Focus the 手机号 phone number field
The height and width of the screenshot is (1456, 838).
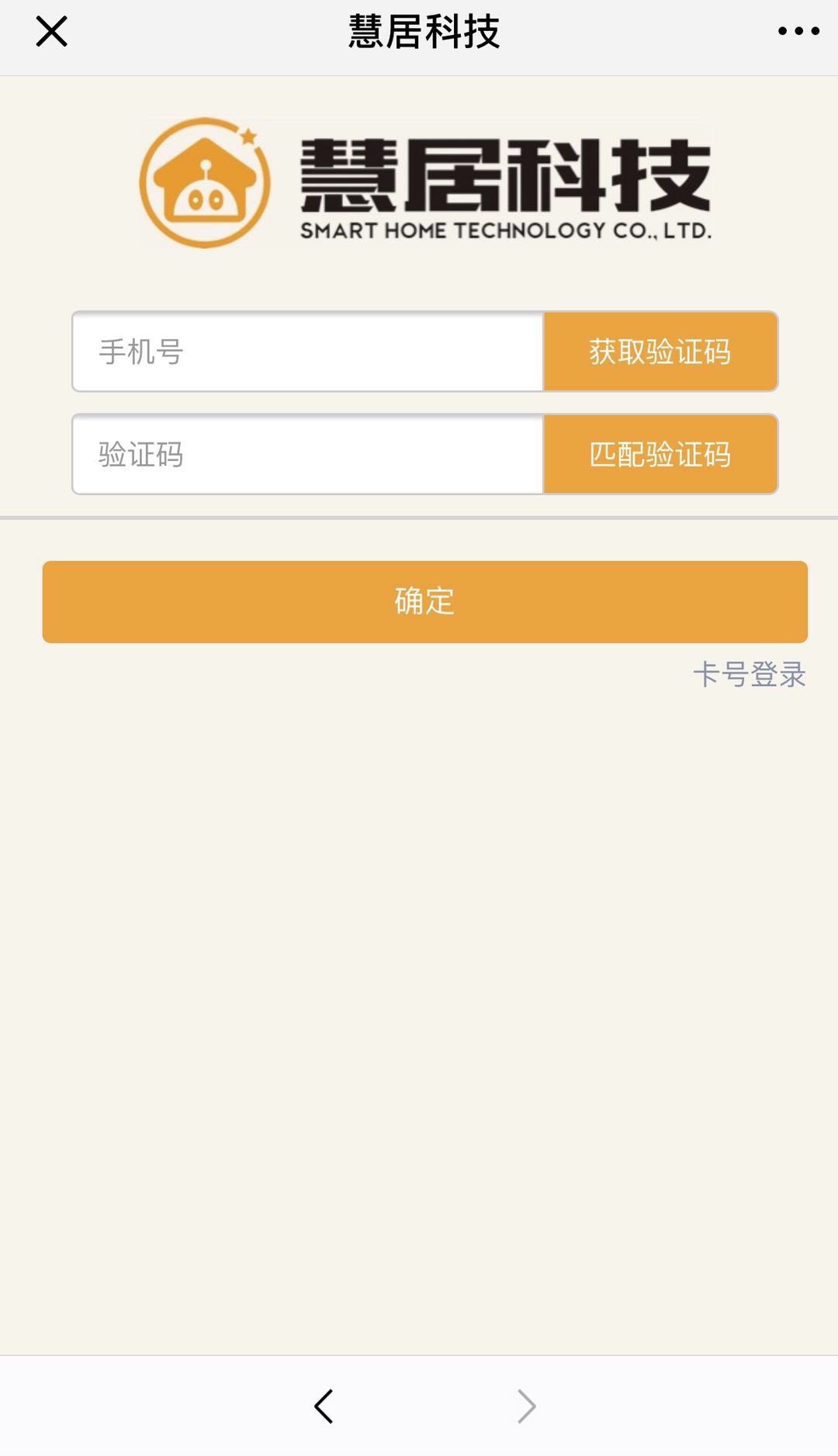(308, 352)
